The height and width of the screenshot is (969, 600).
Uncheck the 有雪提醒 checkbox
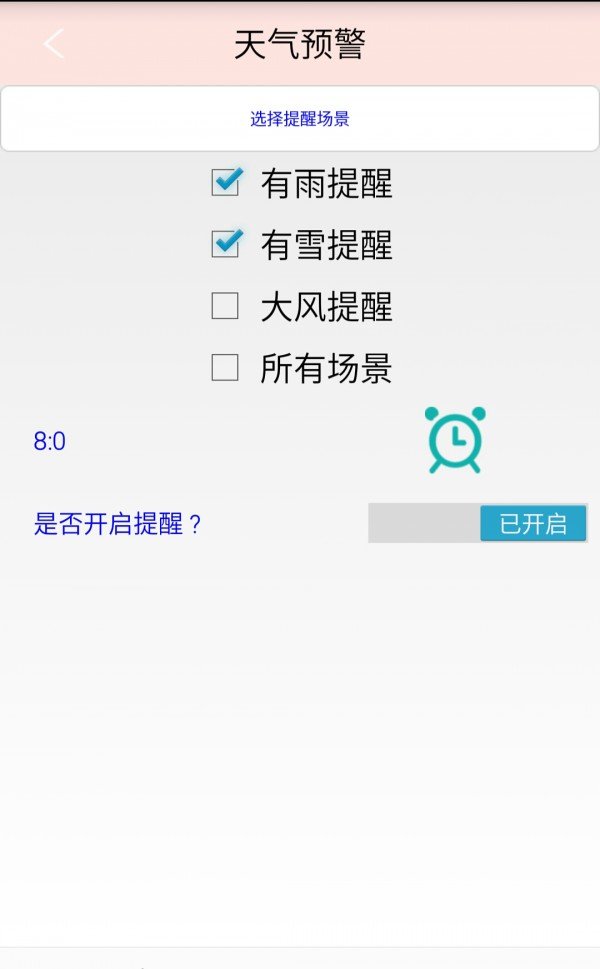pyautogui.click(x=226, y=244)
